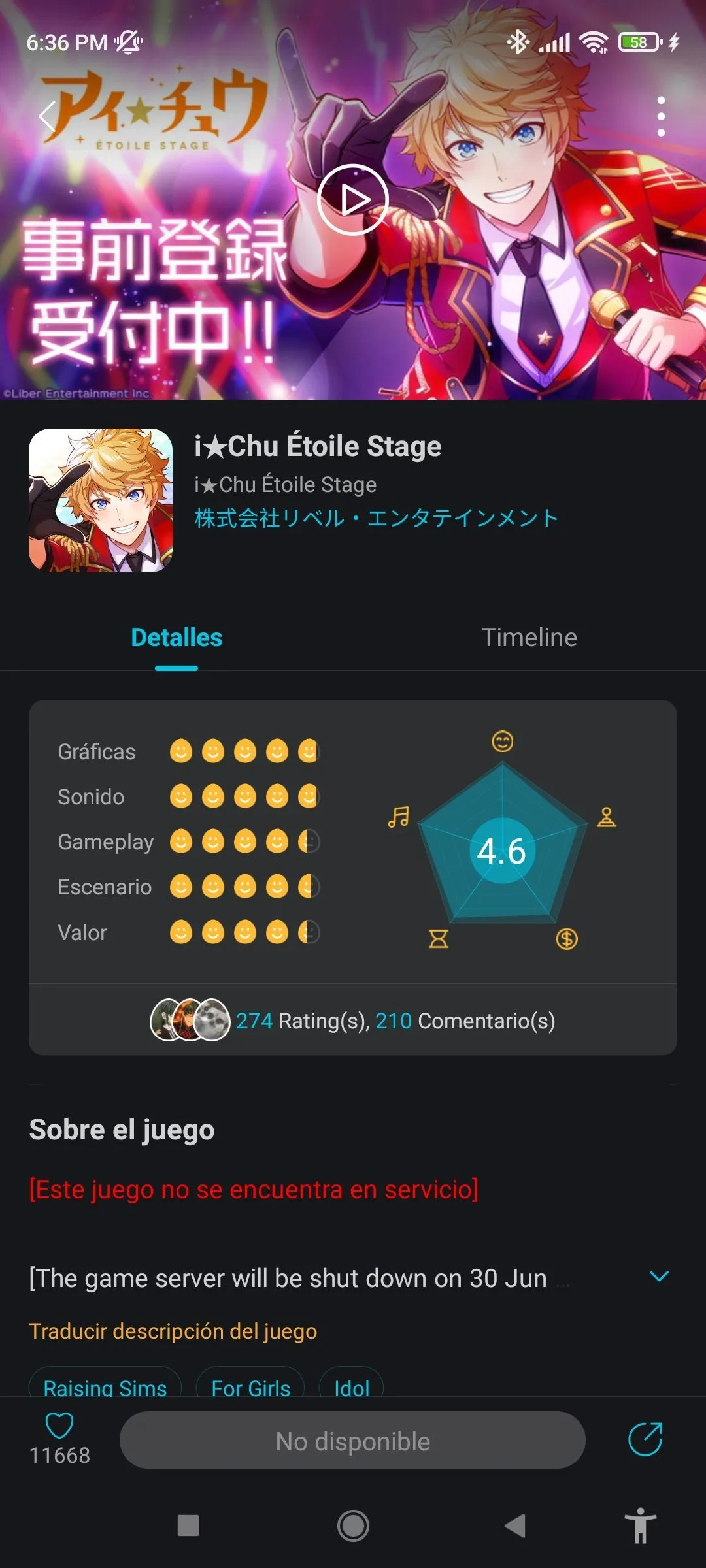Screen dimensions: 706x1568
Task: Play the game trailer video
Action: pyautogui.click(x=353, y=199)
